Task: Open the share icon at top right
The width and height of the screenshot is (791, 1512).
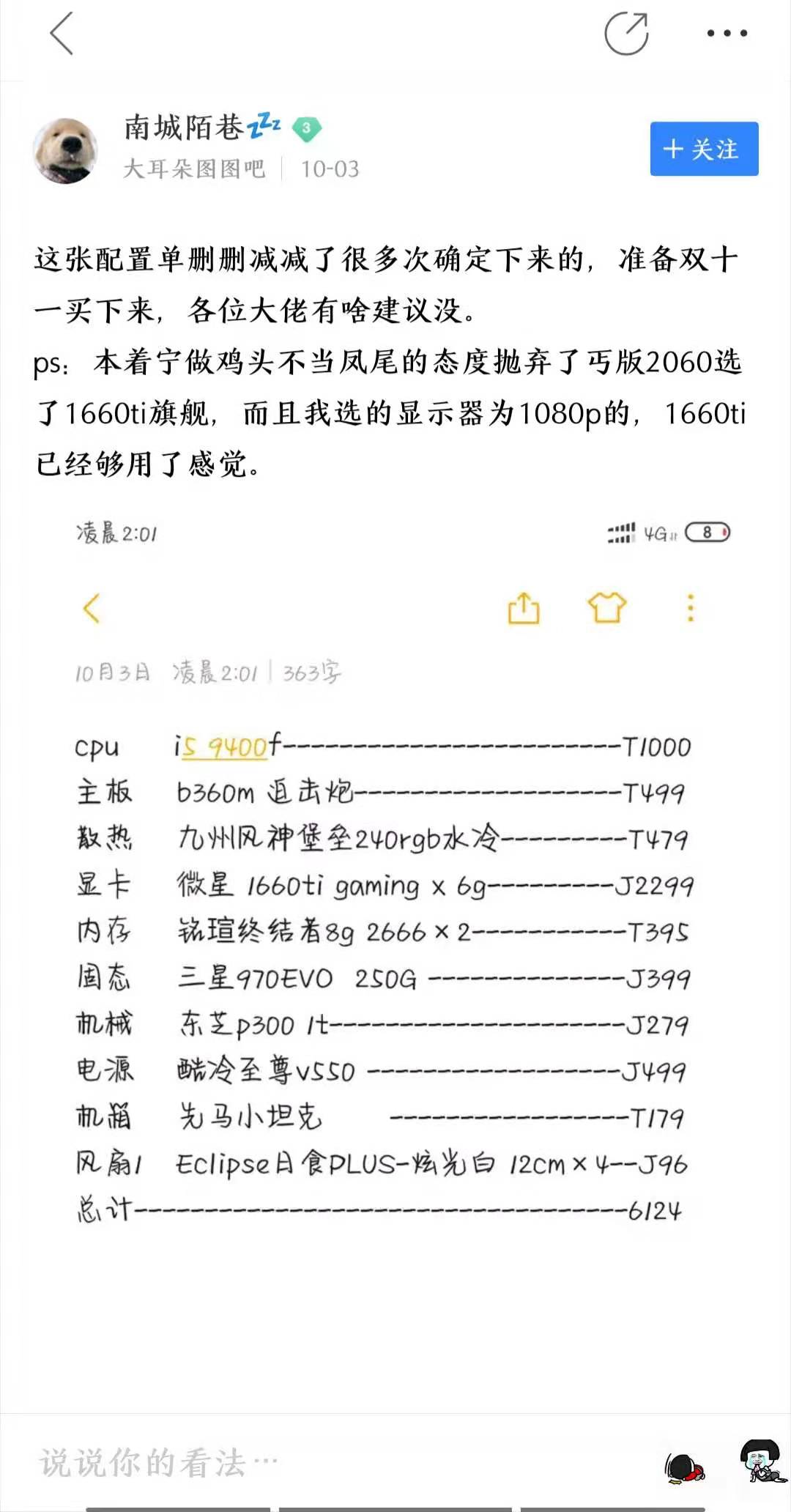Action: click(626, 31)
